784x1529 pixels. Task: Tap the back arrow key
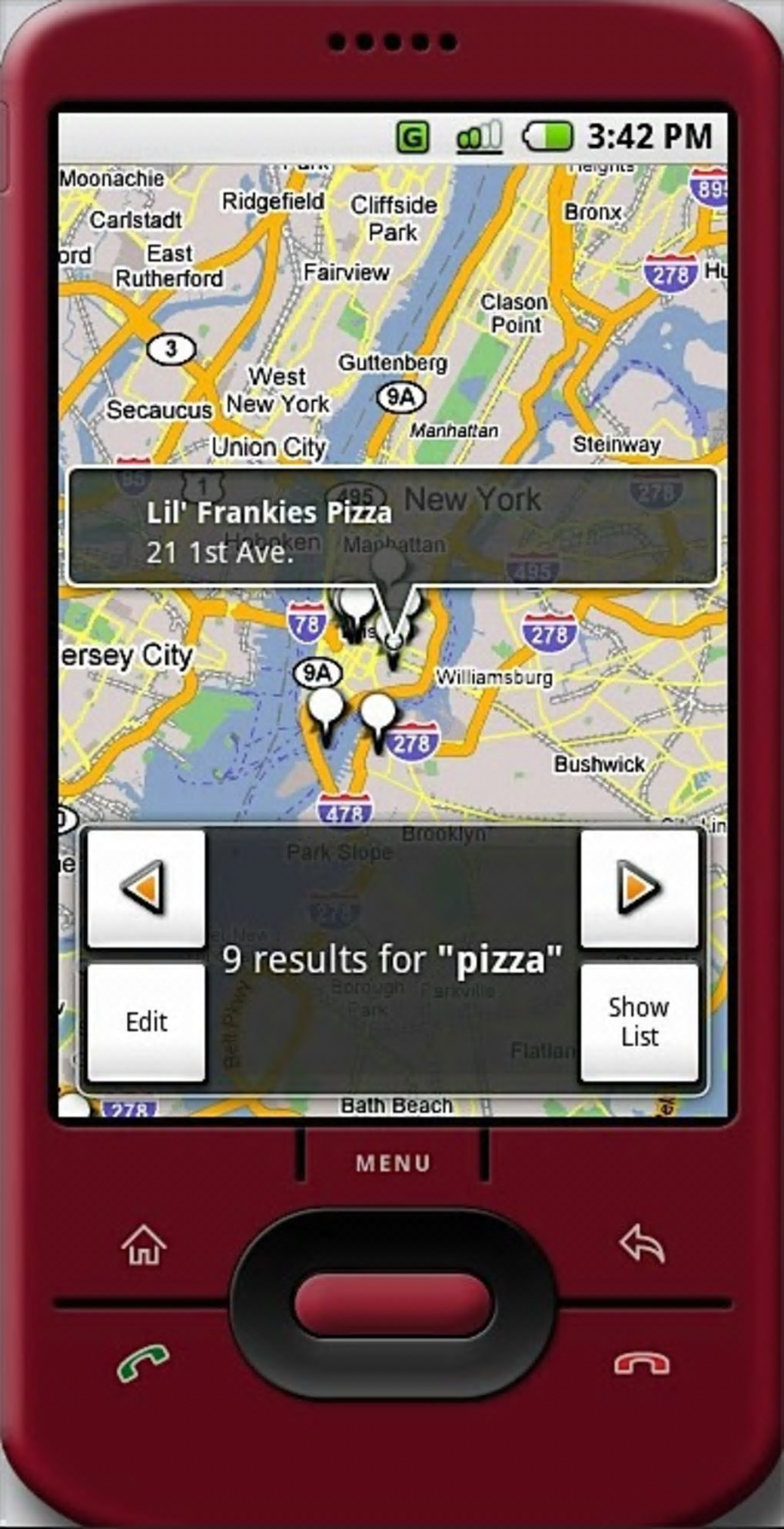(x=643, y=1244)
